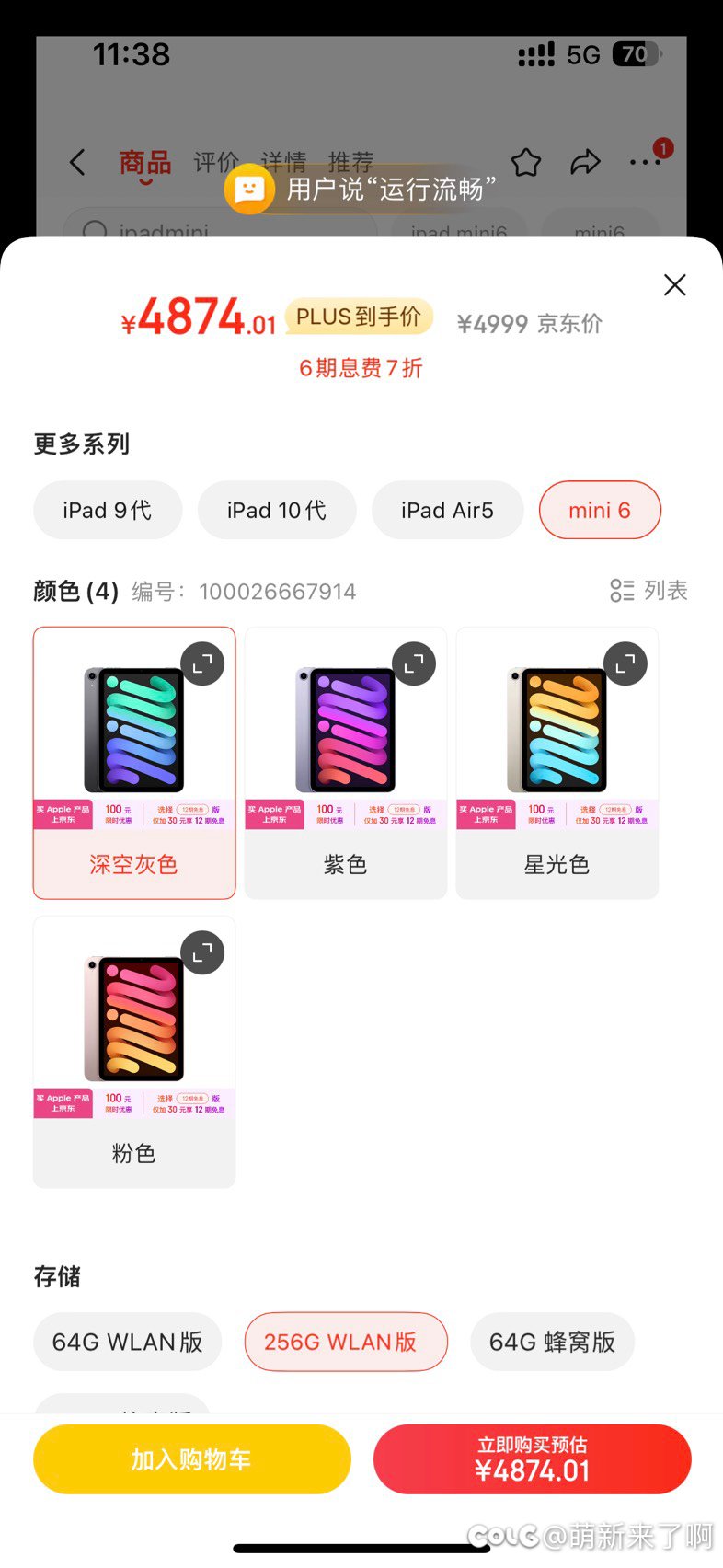Viewport: 723px width, 1568px height.
Task: Switch to the iPad Air5 series
Action: tap(448, 510)
